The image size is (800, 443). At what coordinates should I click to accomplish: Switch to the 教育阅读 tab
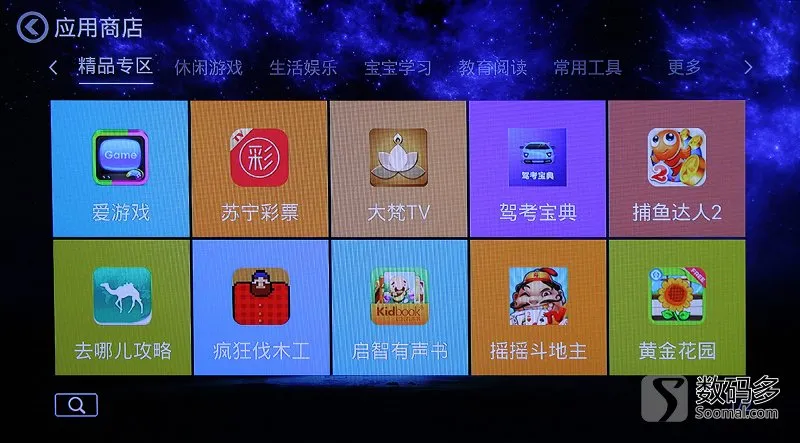click(493, 68)
